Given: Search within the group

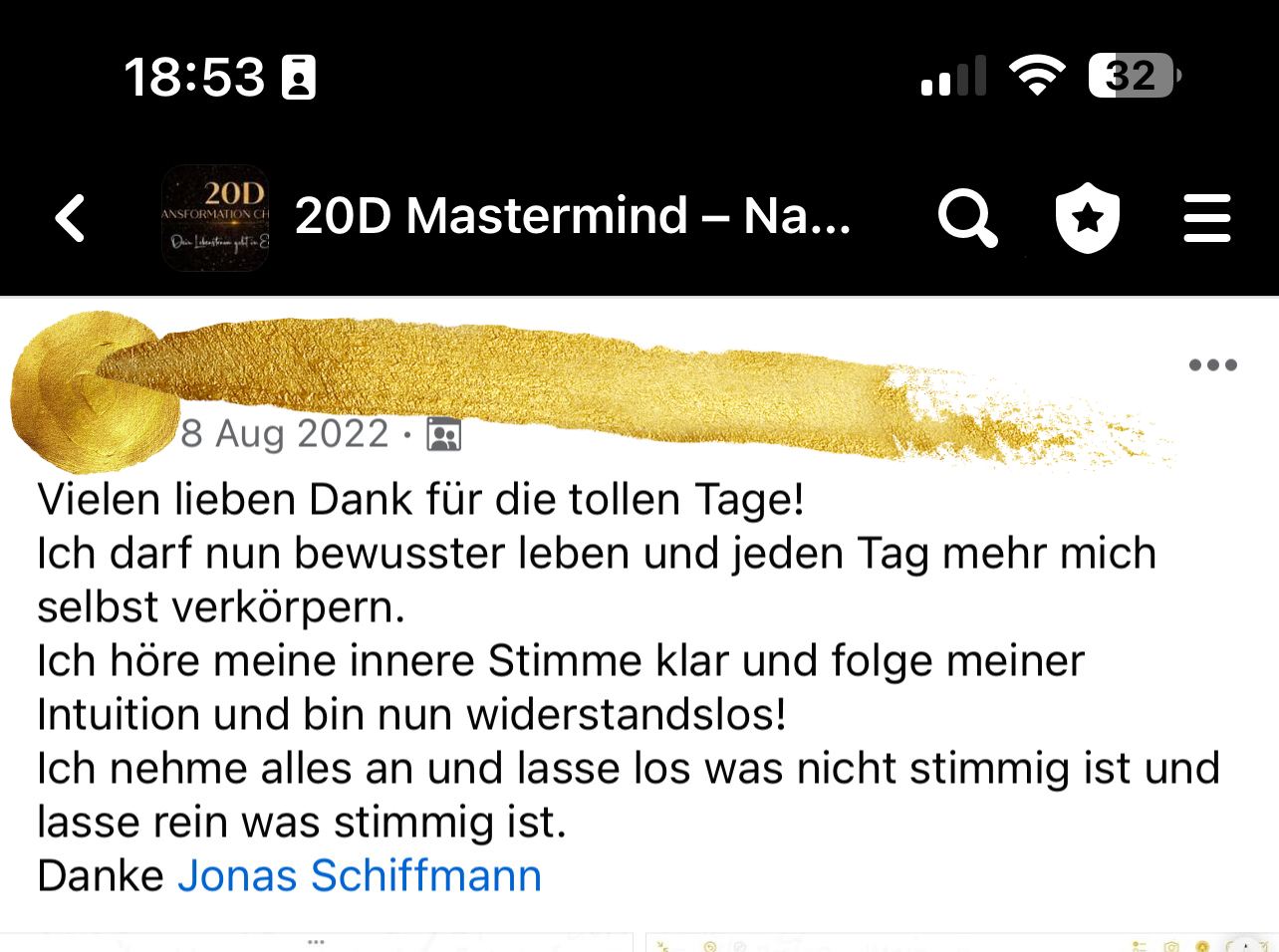Looking at the screenshot, I should tap(967, 217).
